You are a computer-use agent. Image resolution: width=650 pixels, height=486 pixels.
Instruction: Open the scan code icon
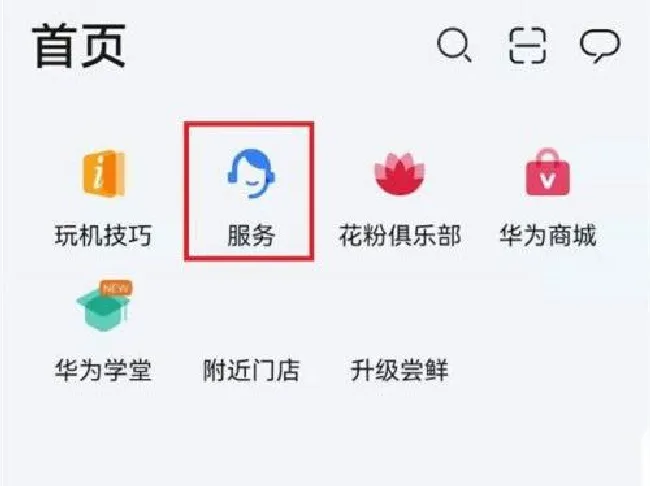pos(526,45)
